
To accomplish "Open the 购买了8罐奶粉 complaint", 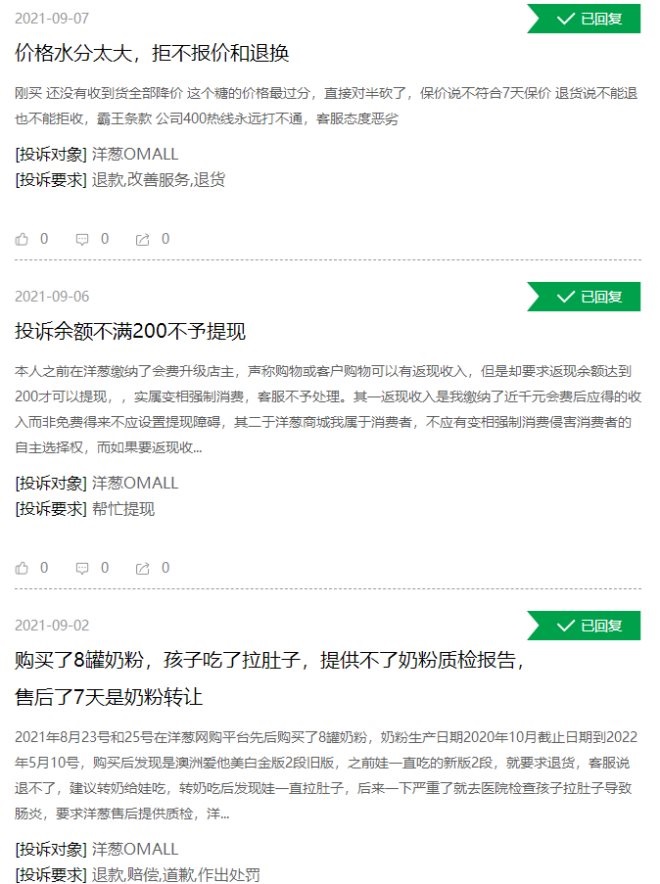I will tap(270, 661).
